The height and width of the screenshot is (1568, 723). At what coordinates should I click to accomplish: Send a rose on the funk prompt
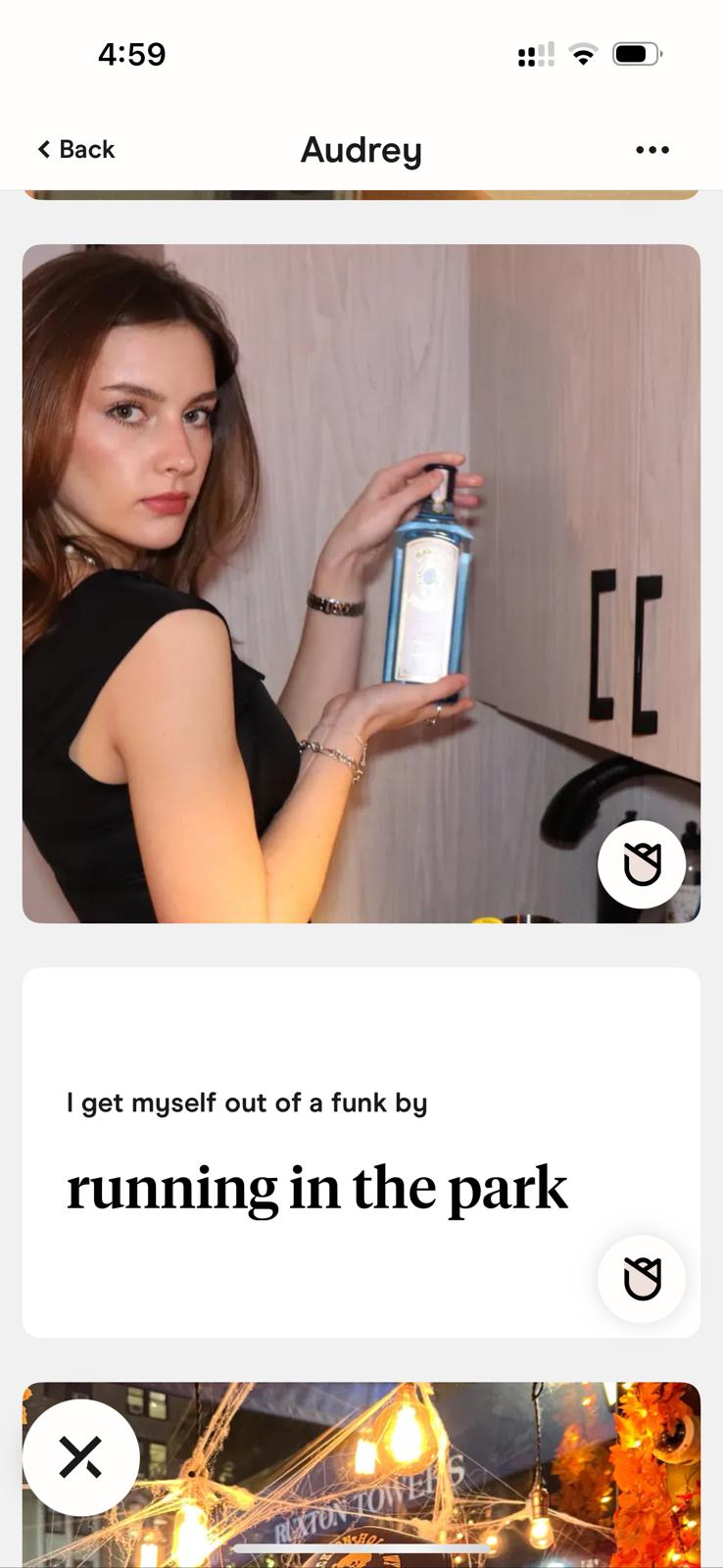[x=642, y=1279]
